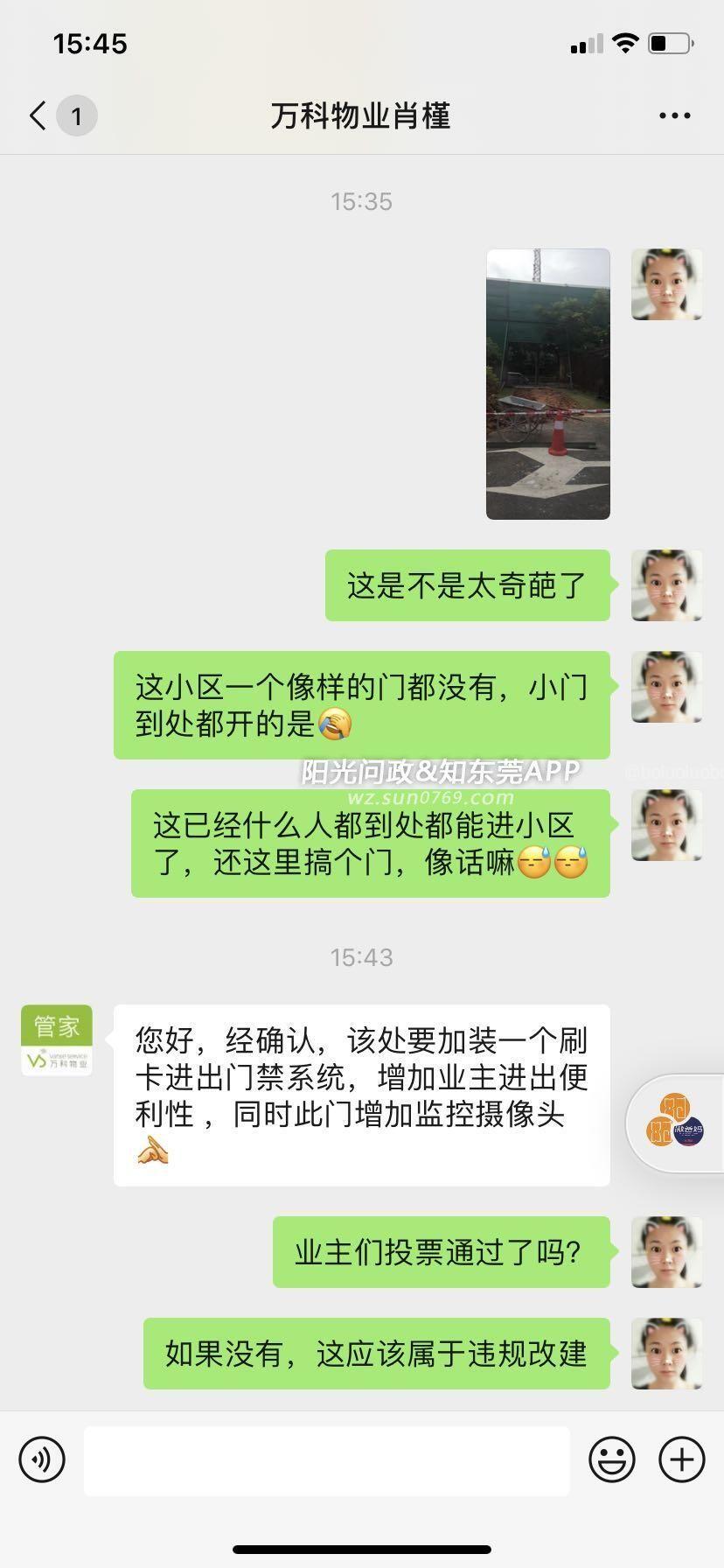Switch to voice message input
The image size is (724, 1568).
42,1459
